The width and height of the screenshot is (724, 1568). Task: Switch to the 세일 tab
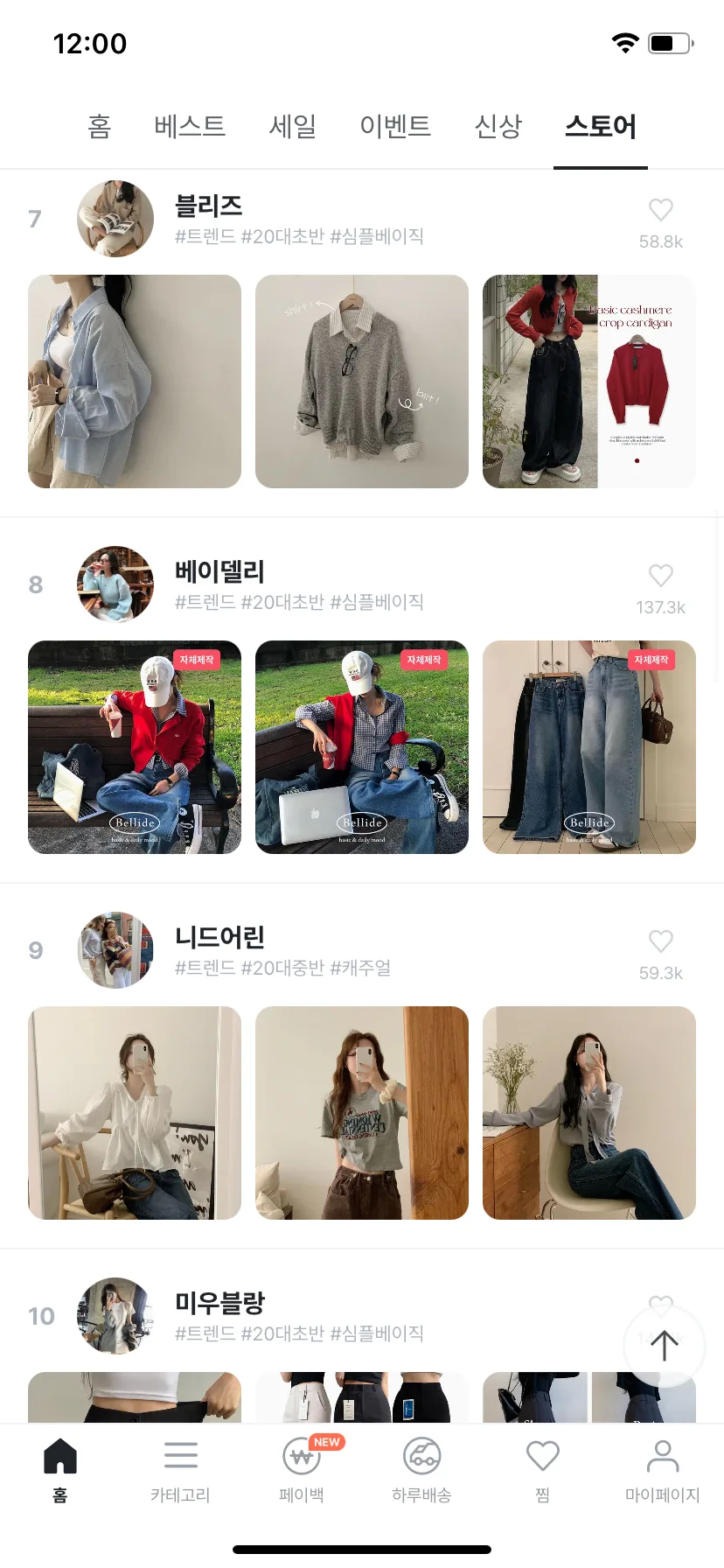tap(292, 127)
